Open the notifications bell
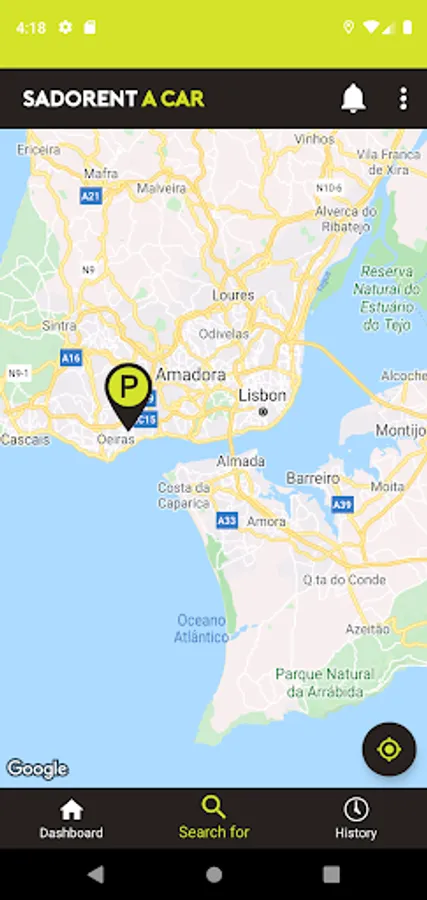The image size is (427, 900). pyautogui.click(x=354, y=99)
